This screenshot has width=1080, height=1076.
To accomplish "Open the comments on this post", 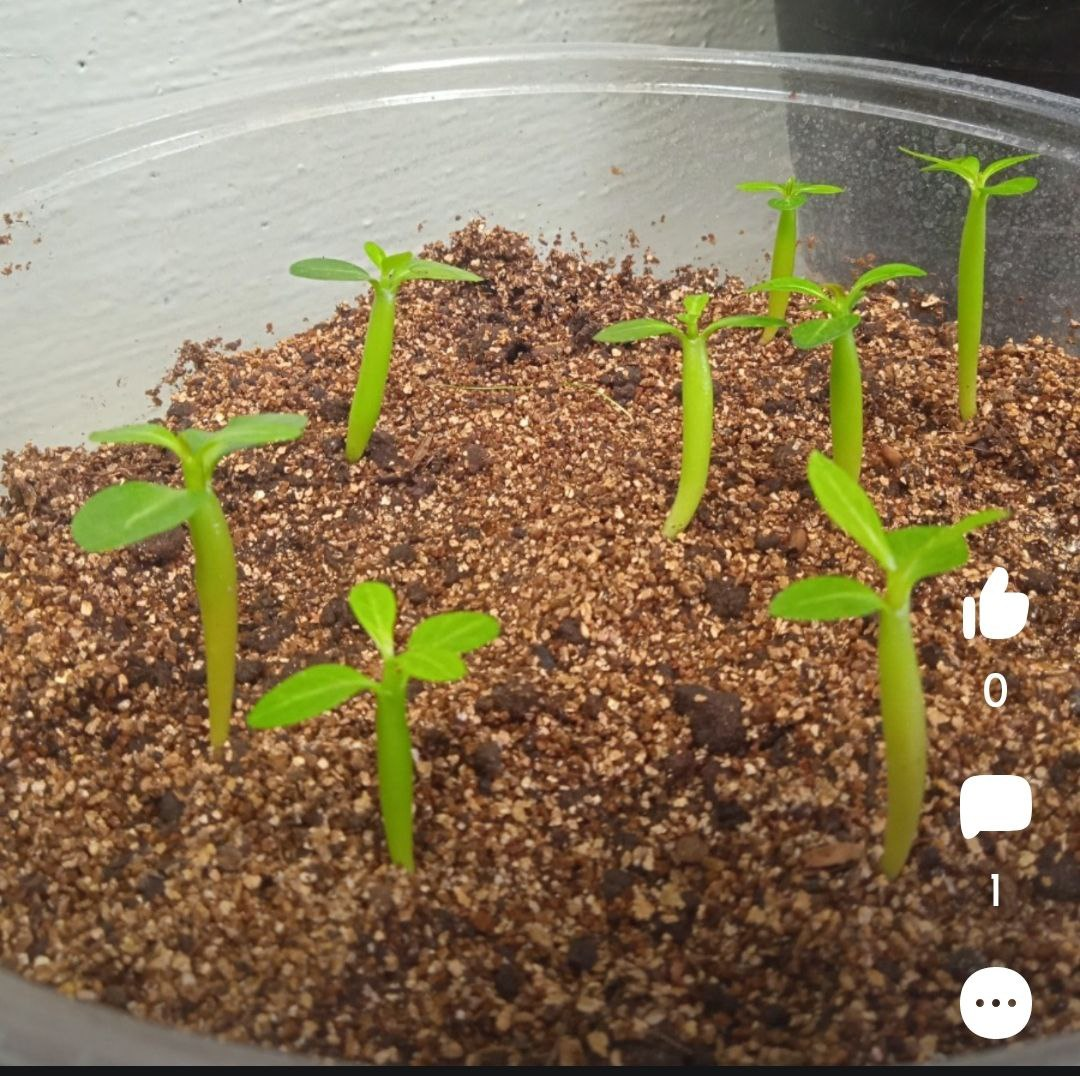I will click(995, 805).
